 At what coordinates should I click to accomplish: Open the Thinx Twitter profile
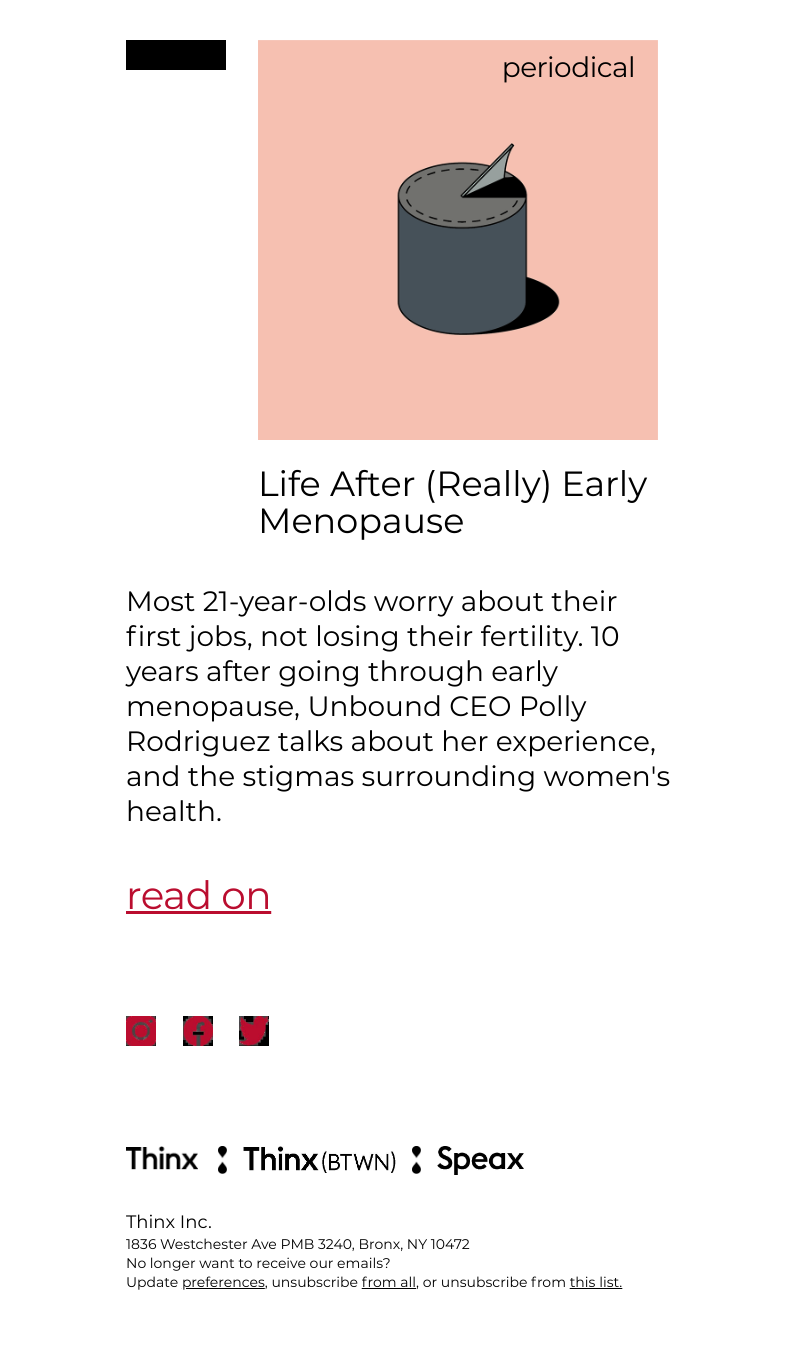click(254, 1031)
